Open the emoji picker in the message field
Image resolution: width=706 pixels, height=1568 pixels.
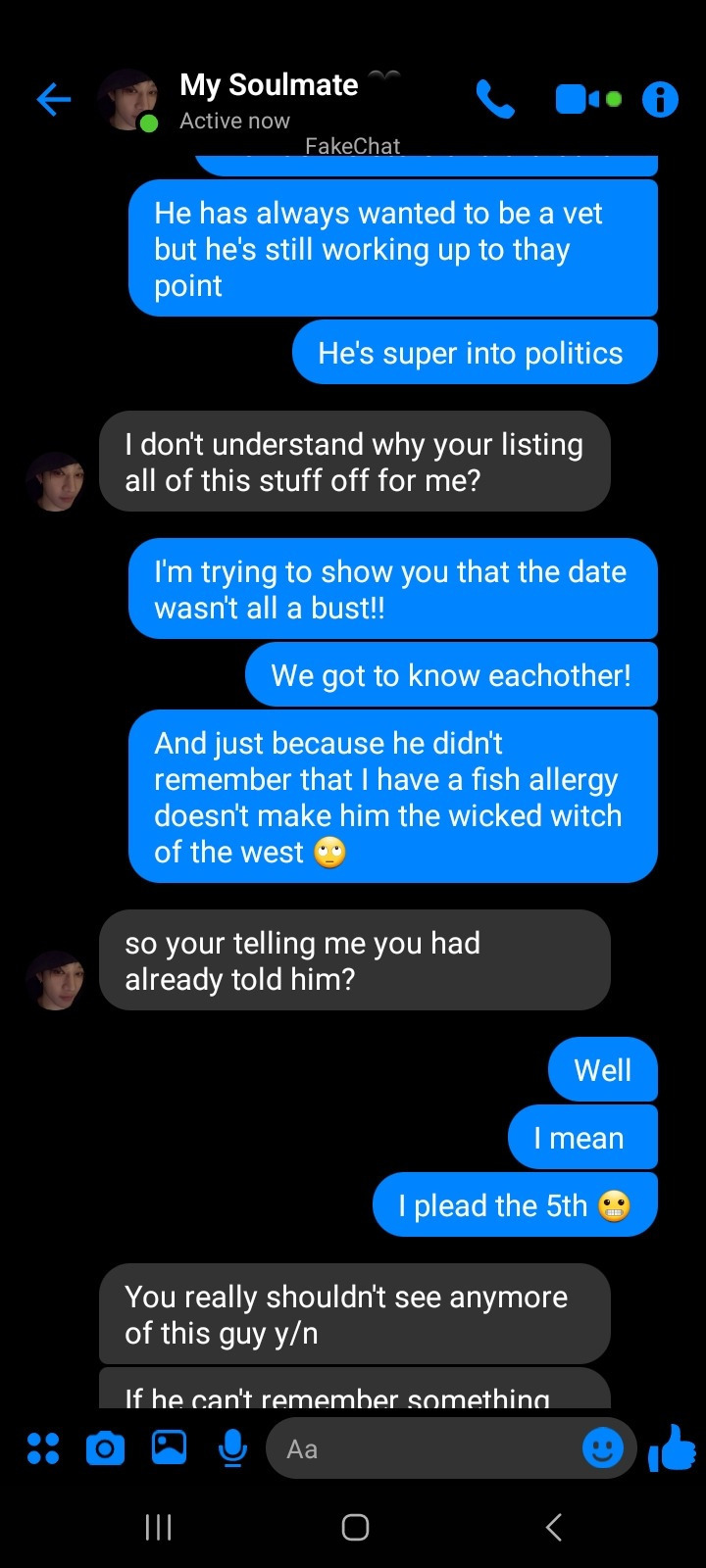pyautogui.click(x=602, y=1448)
